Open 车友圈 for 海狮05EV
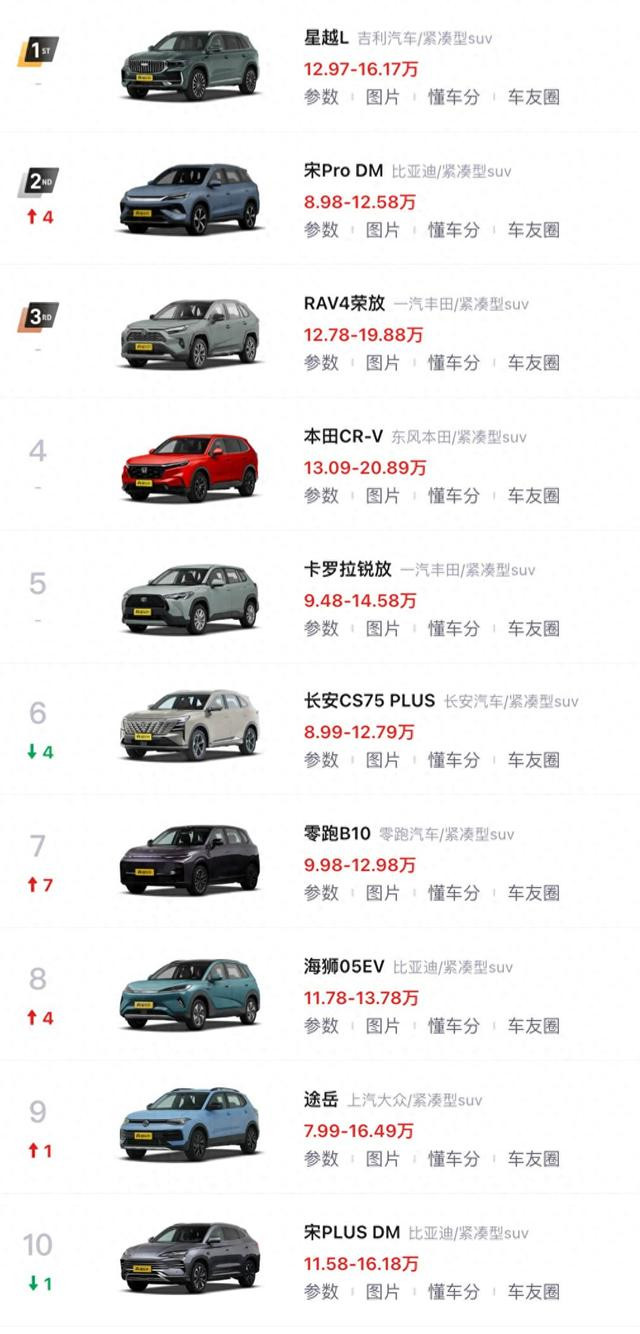The image size is (640, 1334). click(533, 1027)
